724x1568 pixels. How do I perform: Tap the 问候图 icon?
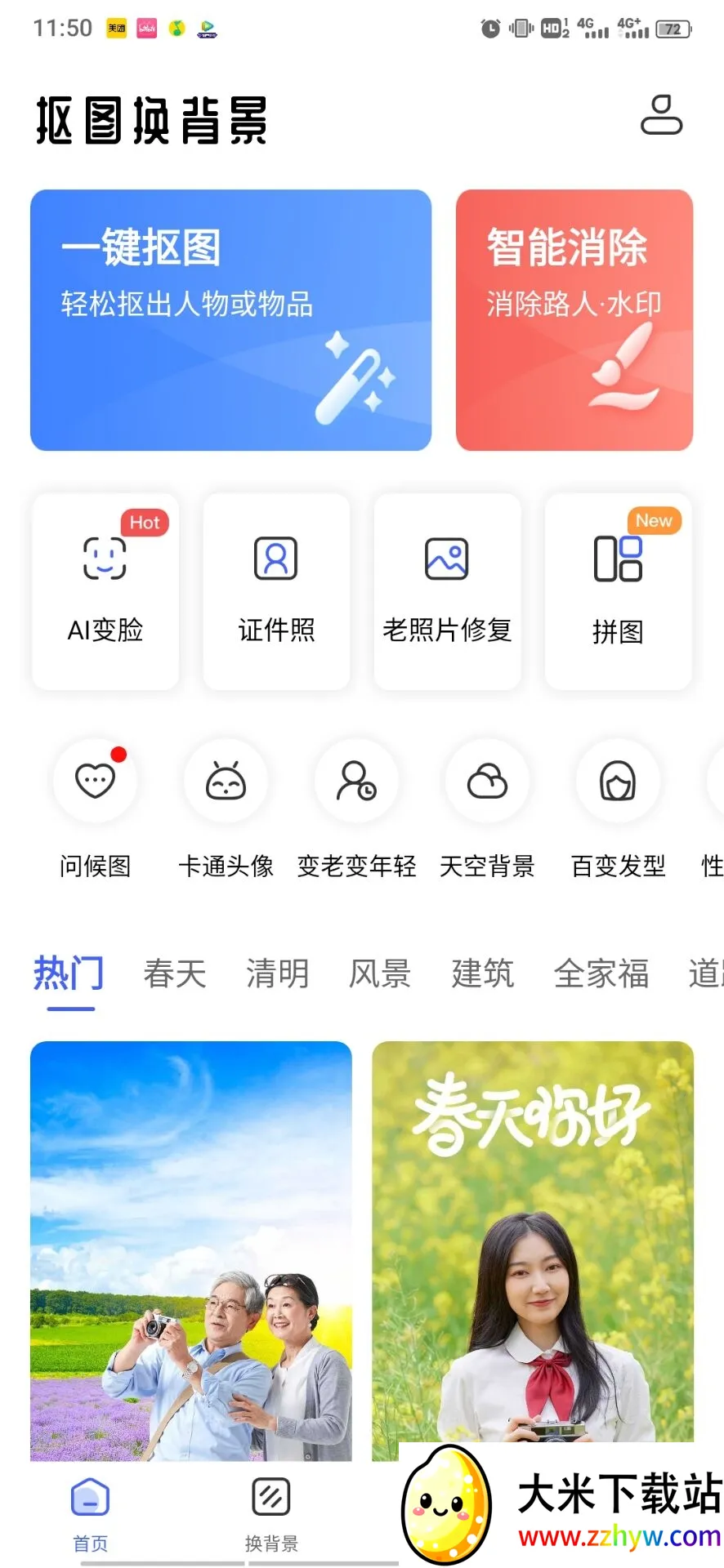[x=95, y=782]
